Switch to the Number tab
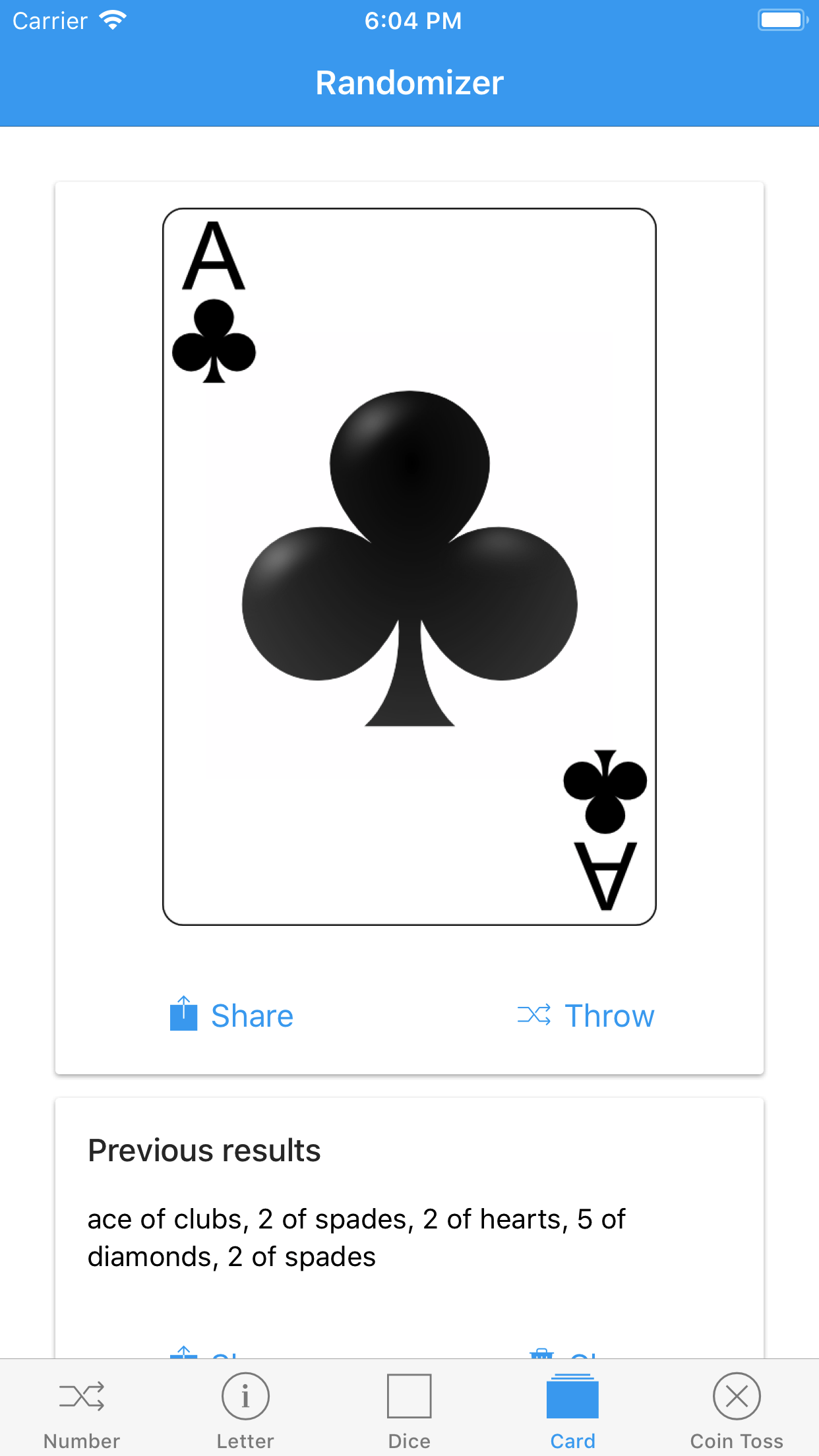Image resolution: width=819 pixels, height=1456 pixels. (x=82, y=1411)
